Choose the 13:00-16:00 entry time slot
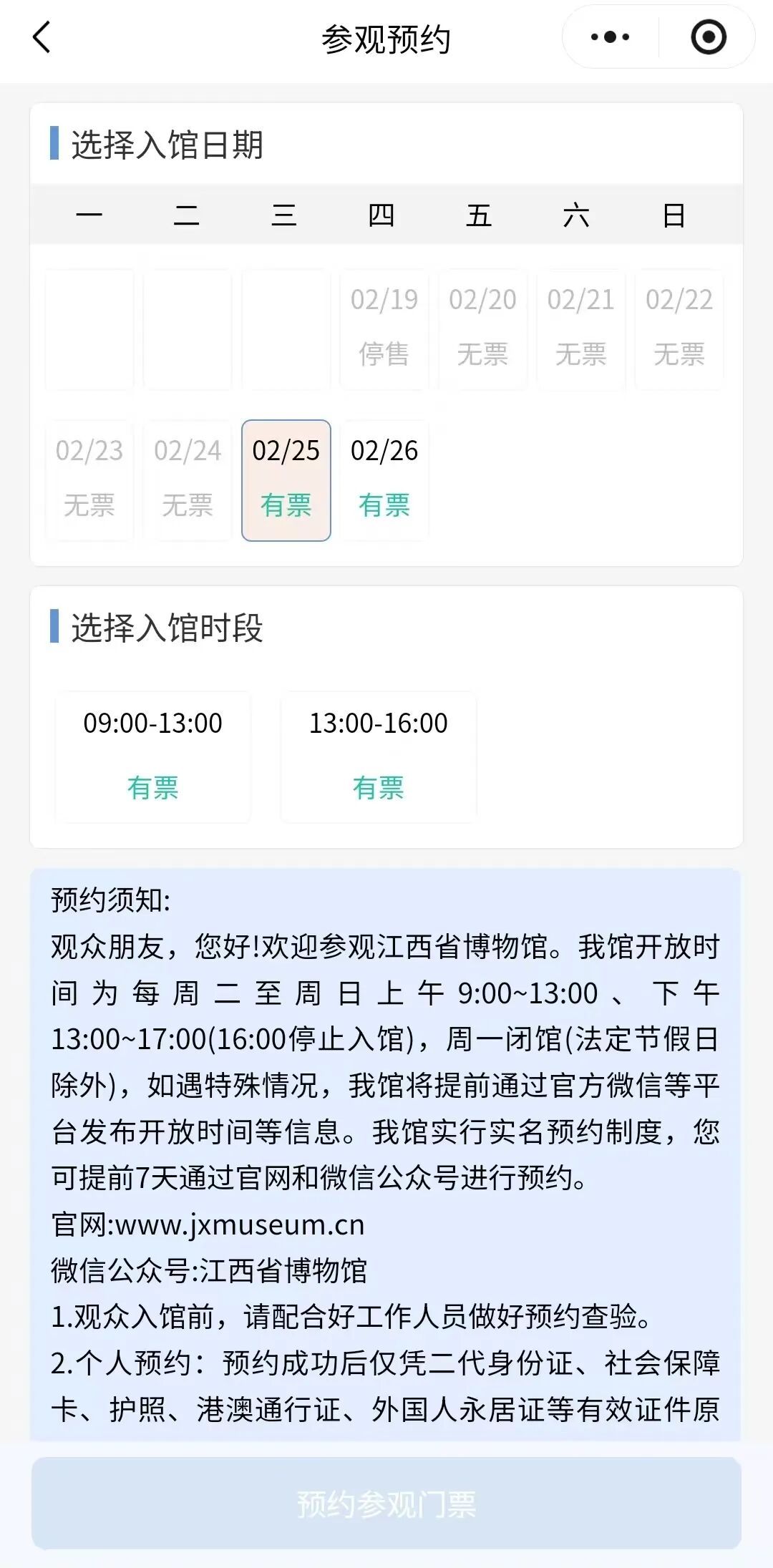The width and height of the screenshot is (773, 1568). tap(379, 756)
